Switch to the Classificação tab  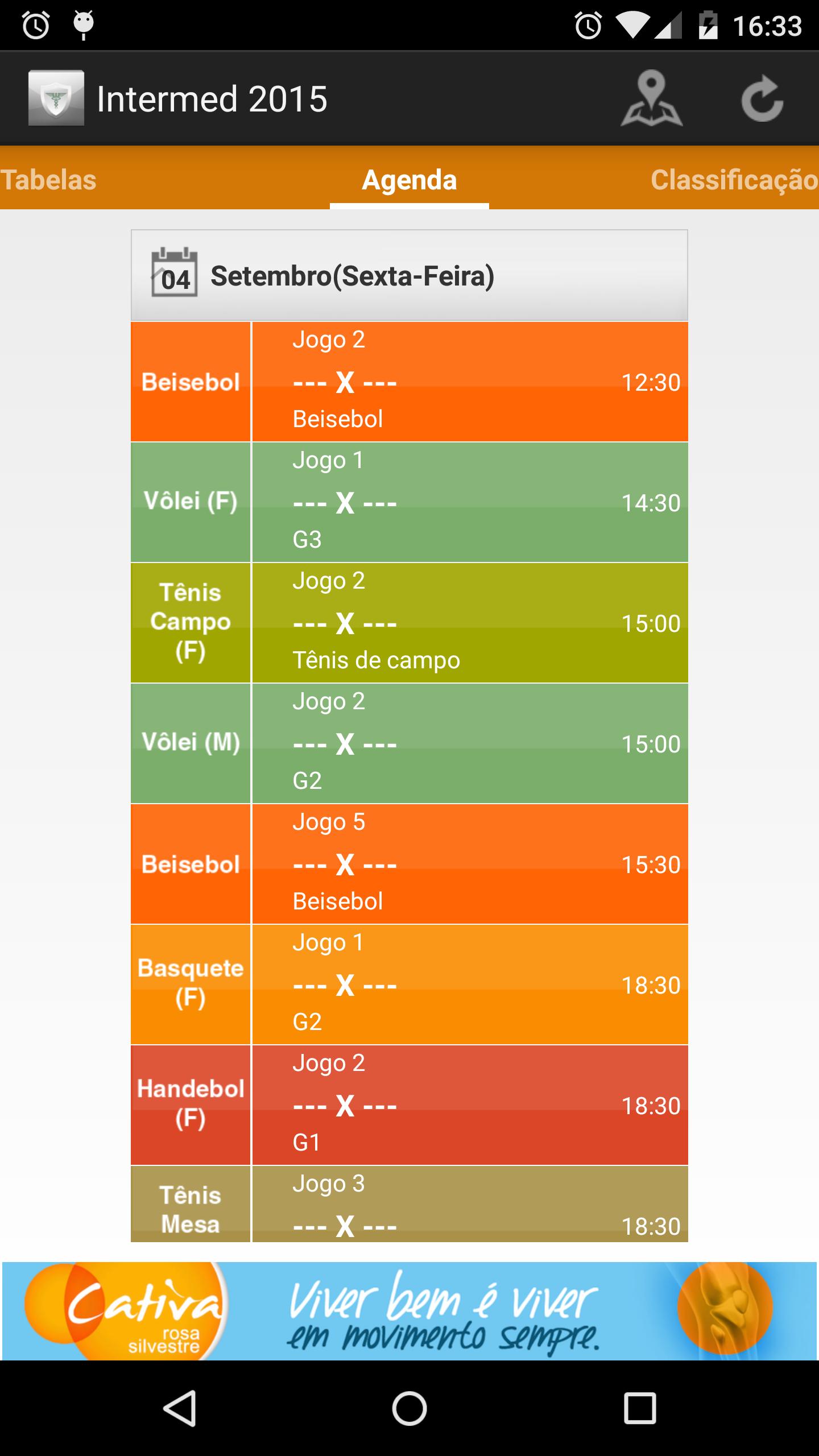[x=734, y=180]
